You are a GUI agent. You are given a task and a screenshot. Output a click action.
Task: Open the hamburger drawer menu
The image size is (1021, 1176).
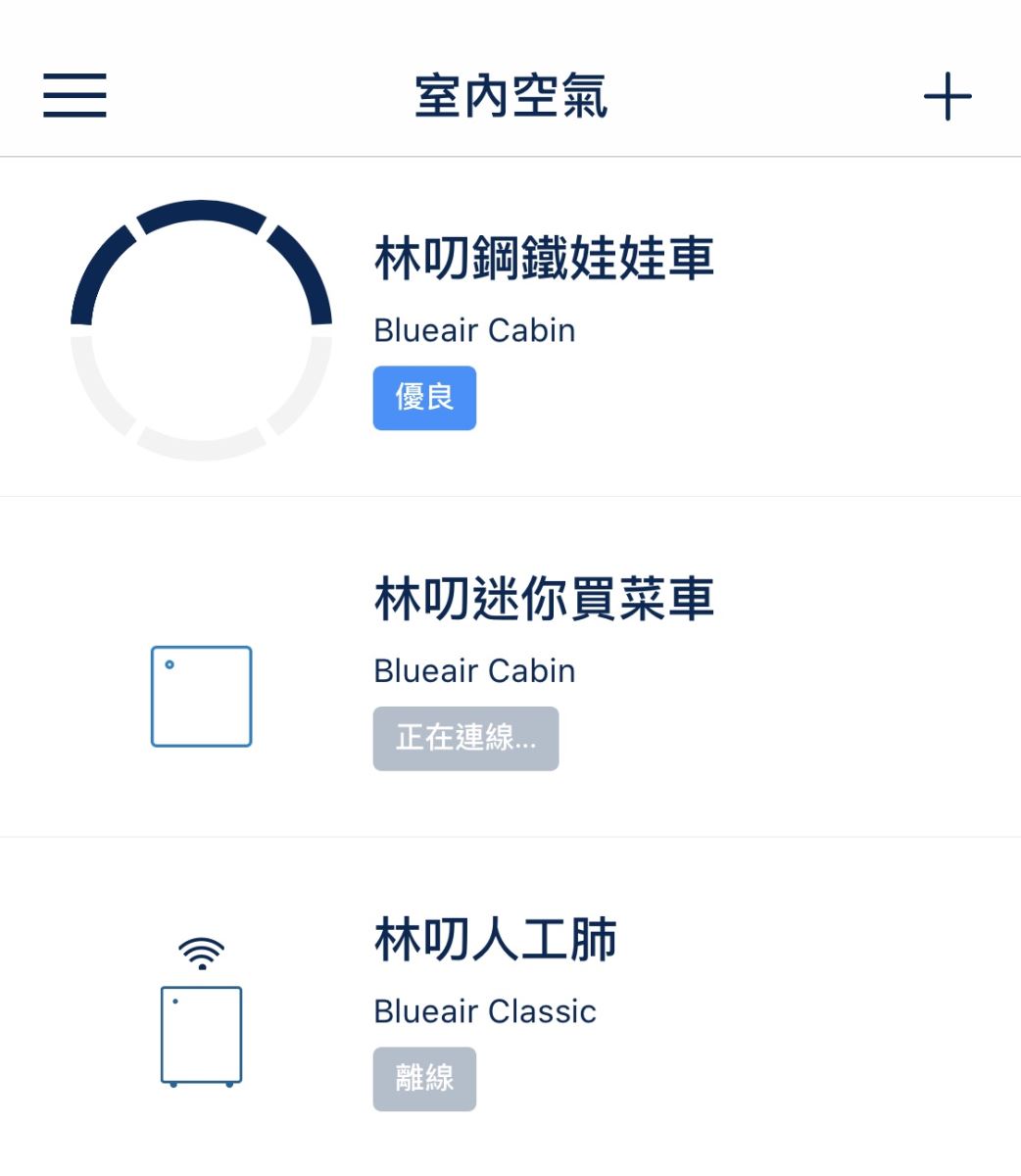pyautogui.click(x=74, y=96)
